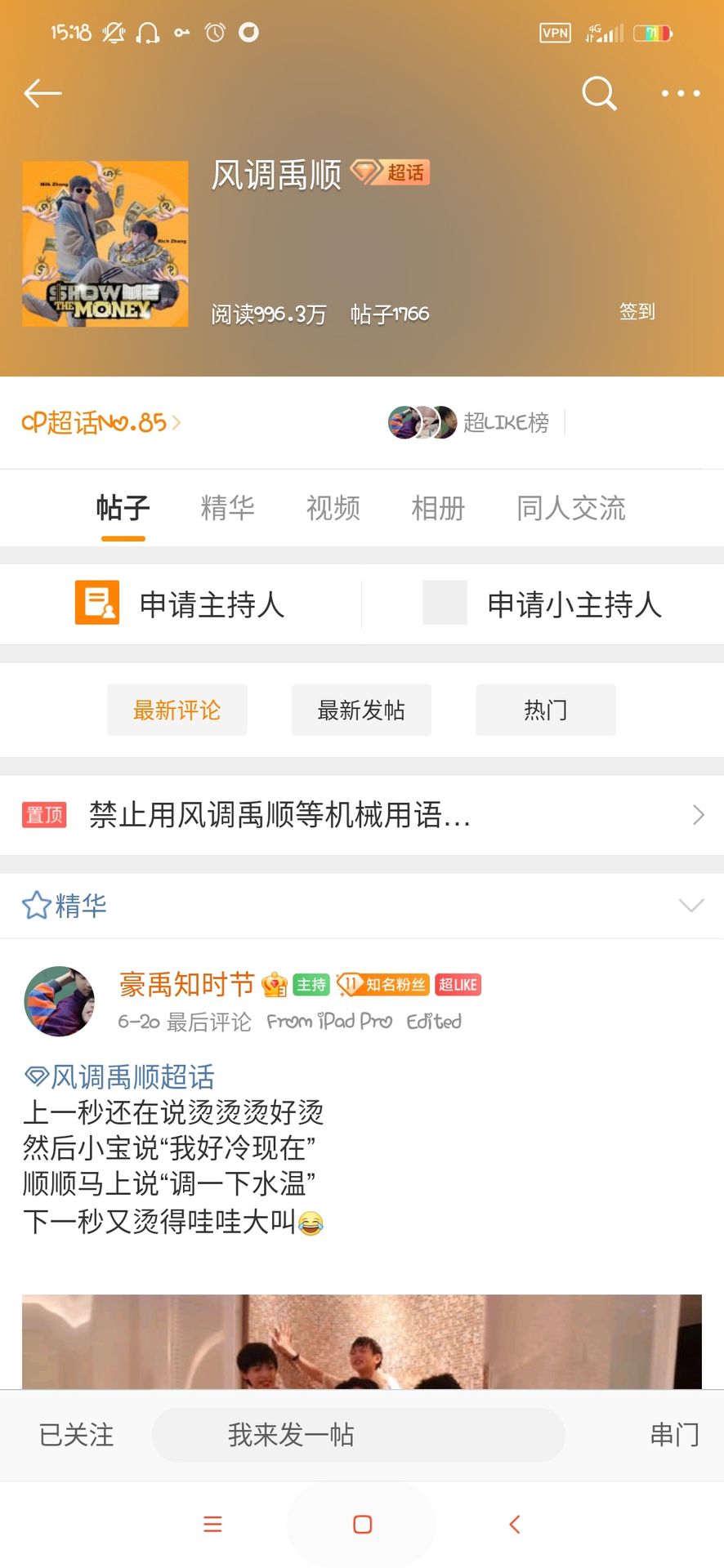Image resolution: width=724 pixels, height=1568 pixels.
Task: Switch to the 视频 tab
Action: (333, 508)
